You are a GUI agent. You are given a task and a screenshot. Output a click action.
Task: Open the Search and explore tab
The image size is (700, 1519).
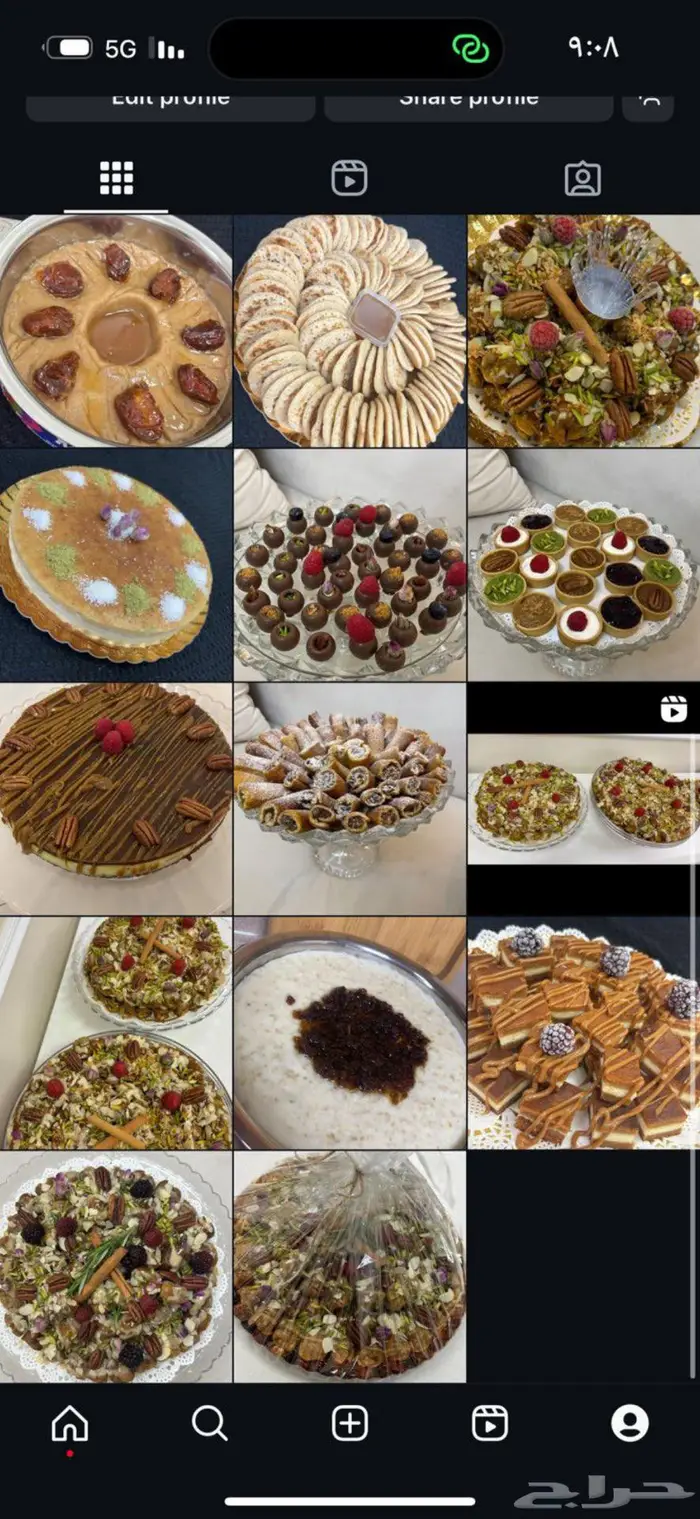pos(209,1423)
